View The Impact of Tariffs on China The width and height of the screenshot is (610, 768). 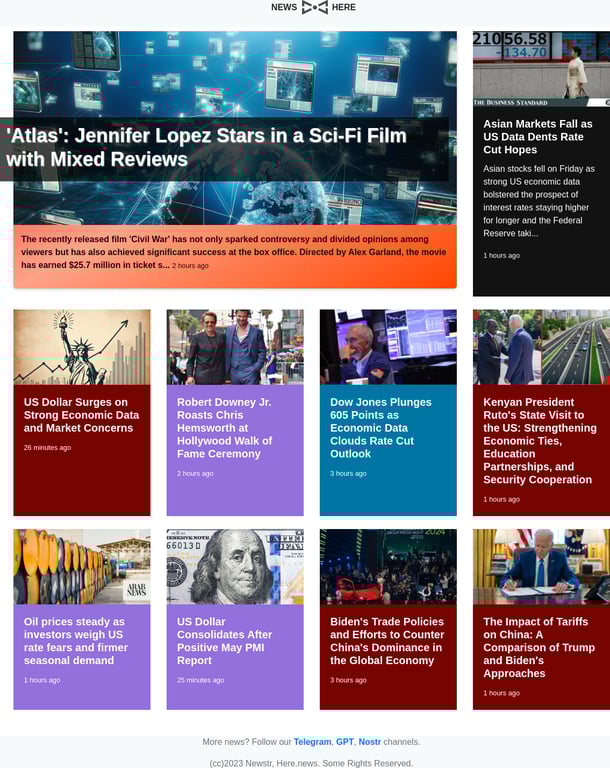click(x=539, y=647)
